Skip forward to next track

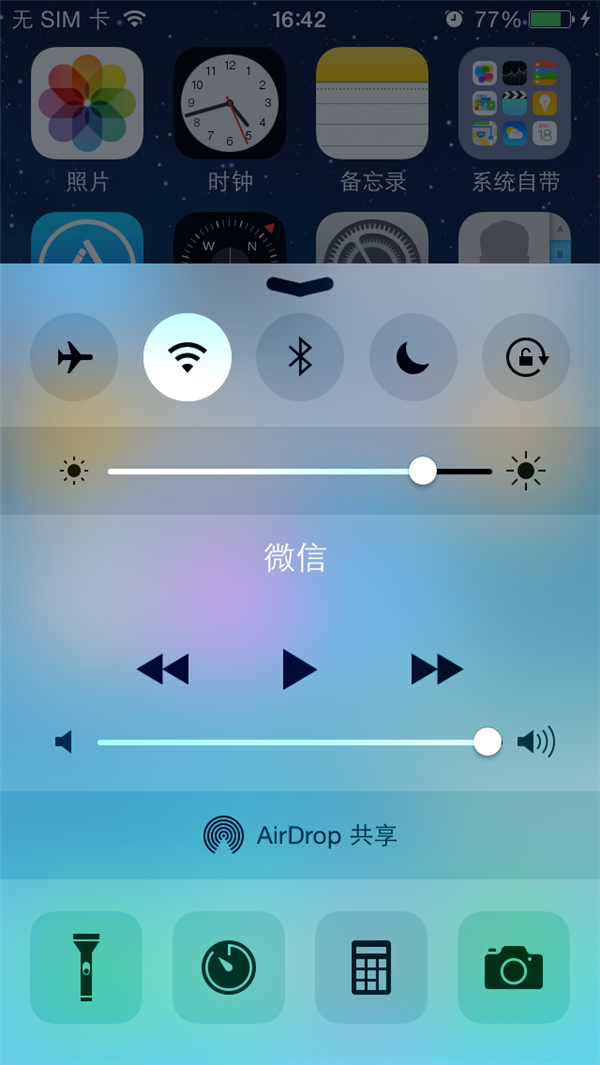pos(437,669)
